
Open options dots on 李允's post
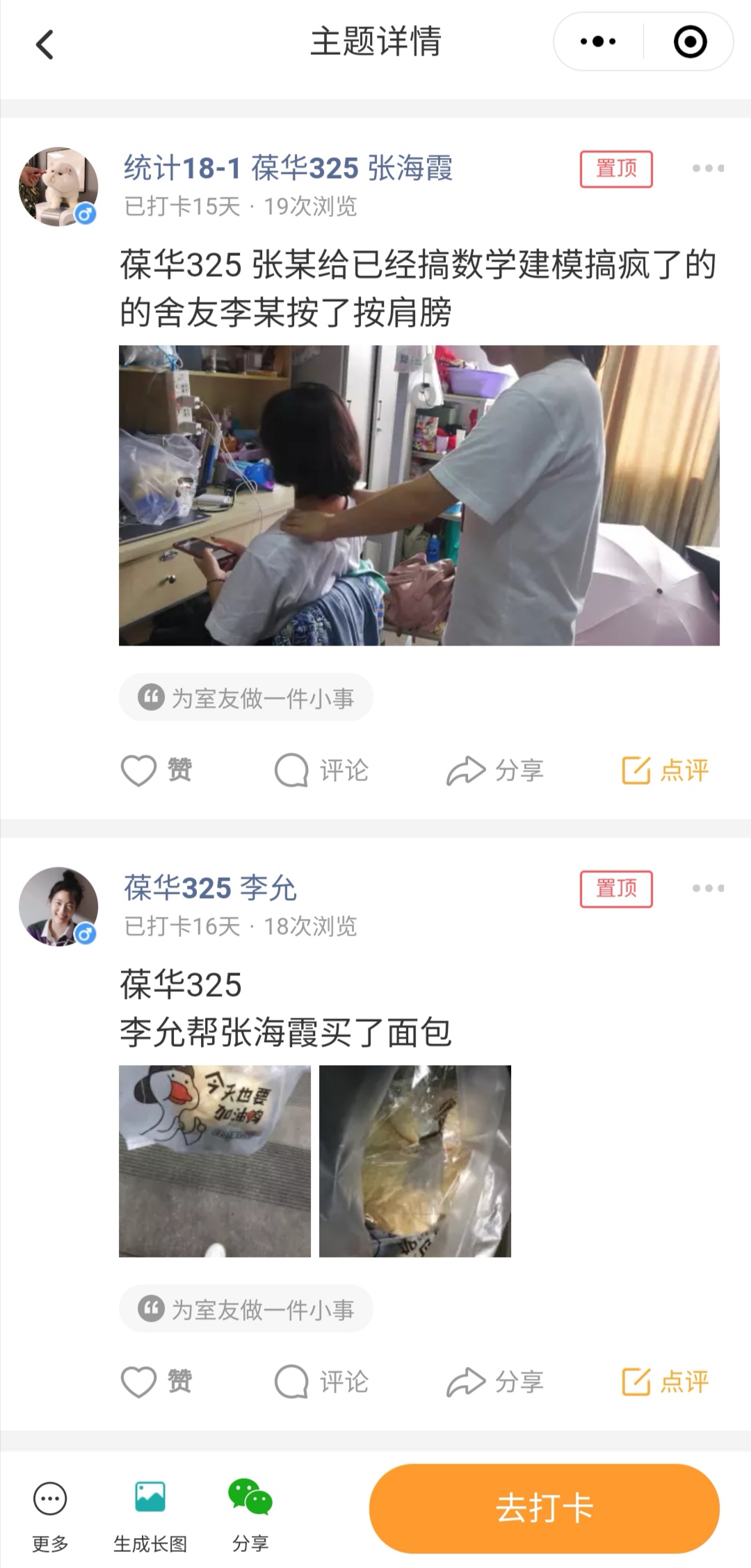coord(708,888)
